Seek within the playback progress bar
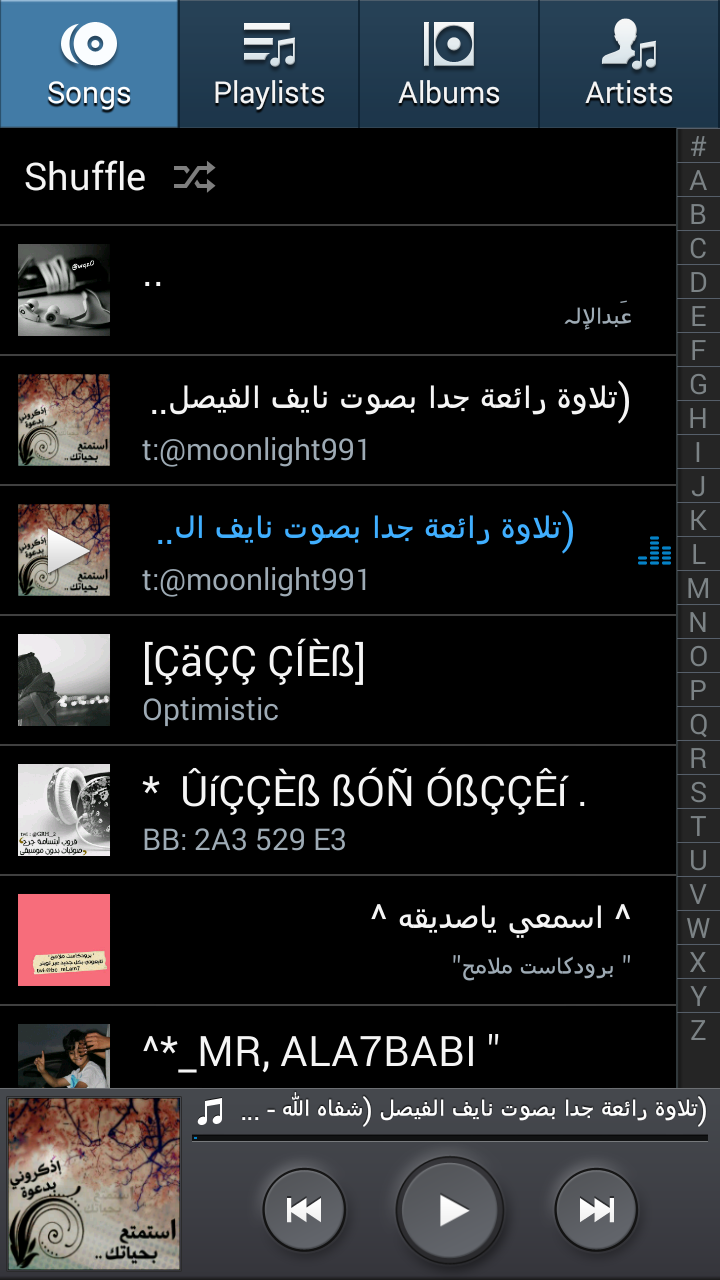The image size is (720, 1280). [x=450, y=1138]
